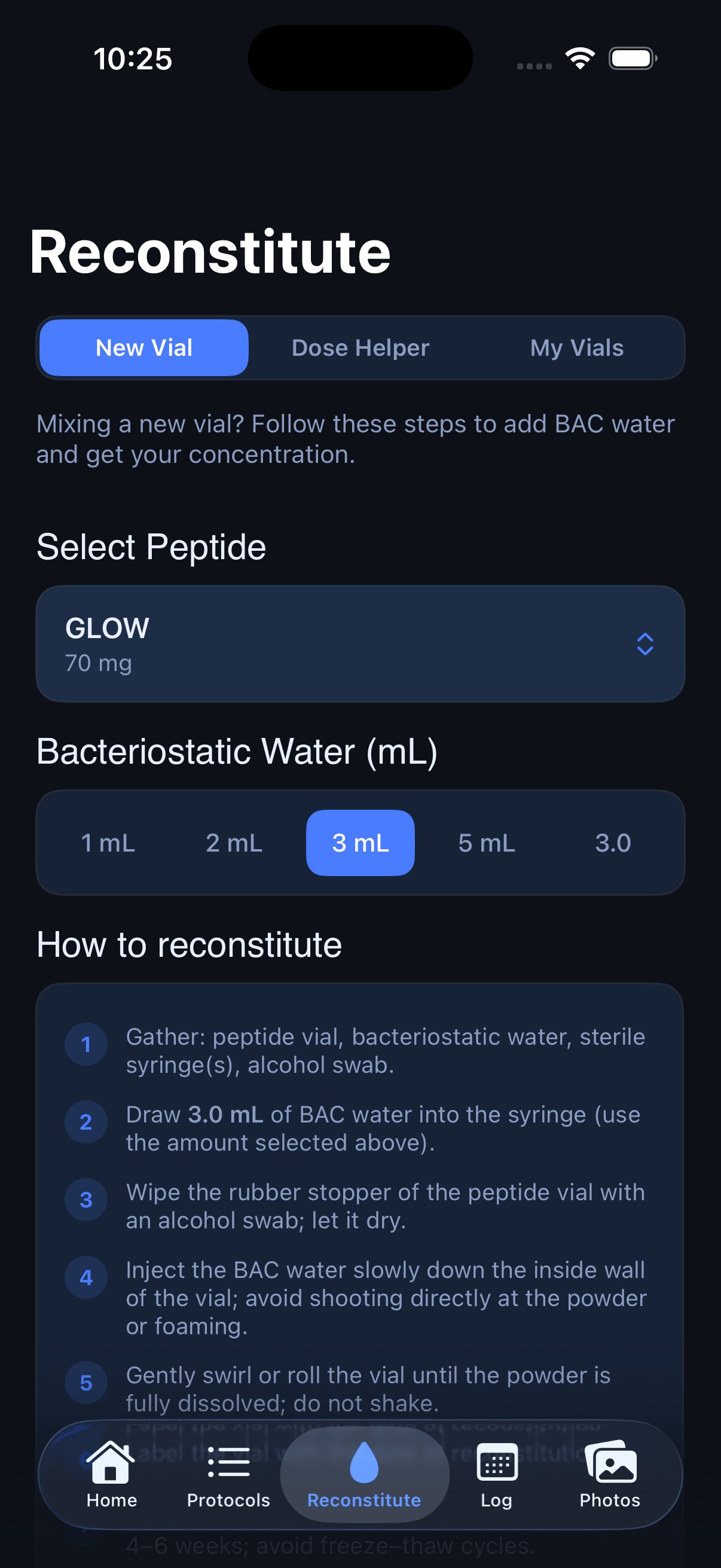Choose the 3.0 custom water option
The height and width of the screenshot is (1568, 721).
(613, 843)
